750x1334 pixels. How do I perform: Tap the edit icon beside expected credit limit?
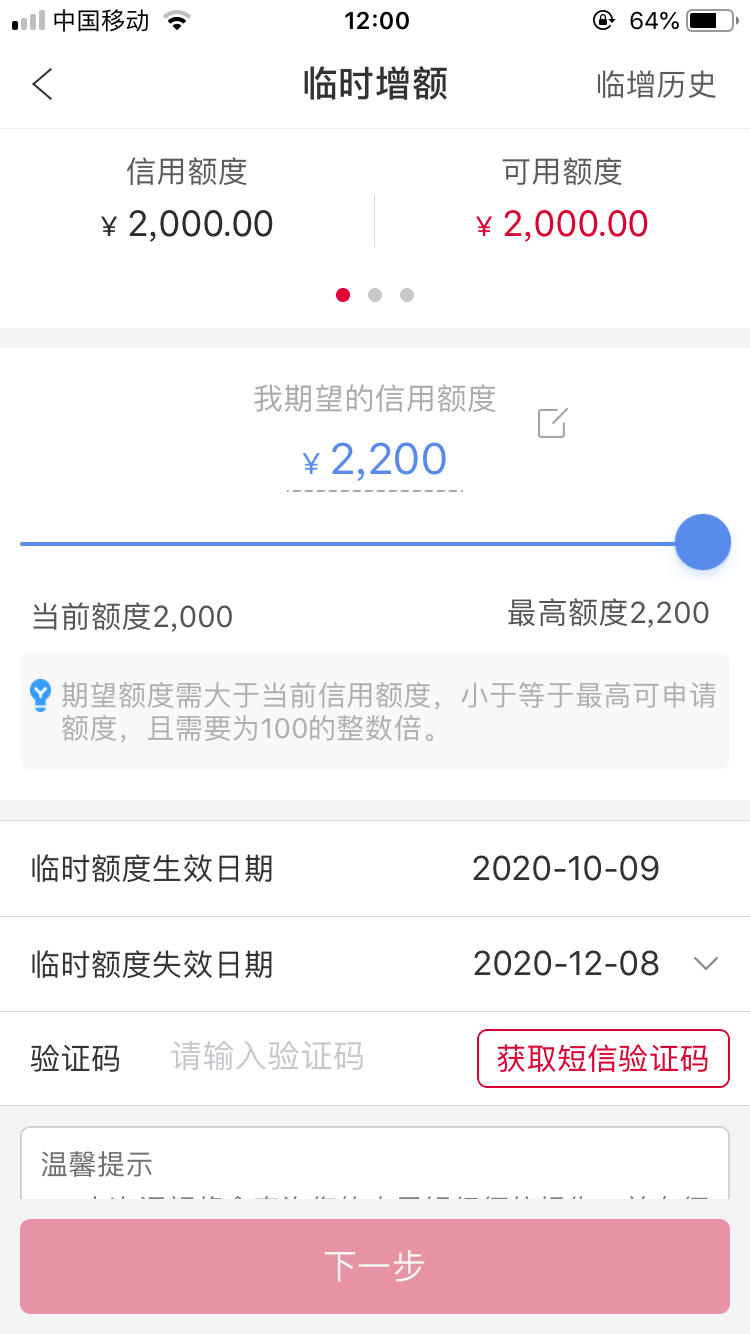tap(552, 423)
